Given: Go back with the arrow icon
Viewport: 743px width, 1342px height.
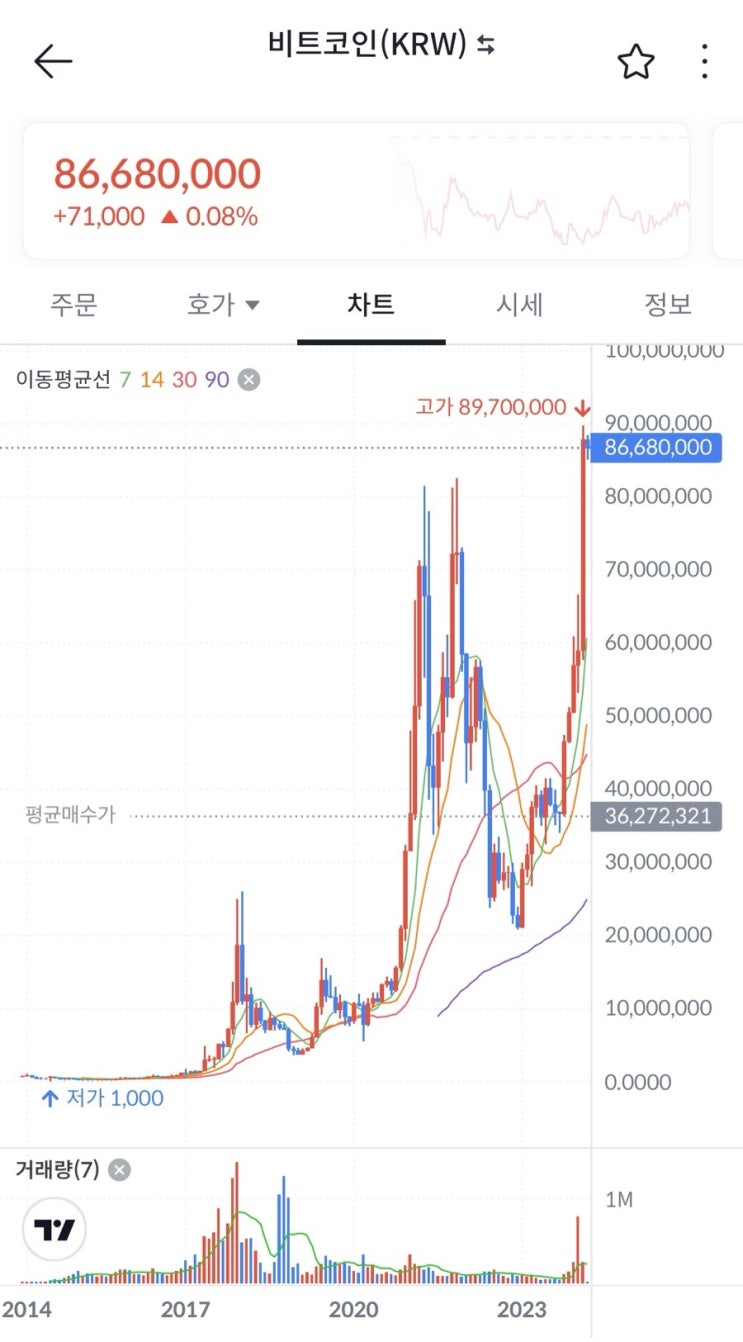Looking at the screenshot, I should [53, 62].
